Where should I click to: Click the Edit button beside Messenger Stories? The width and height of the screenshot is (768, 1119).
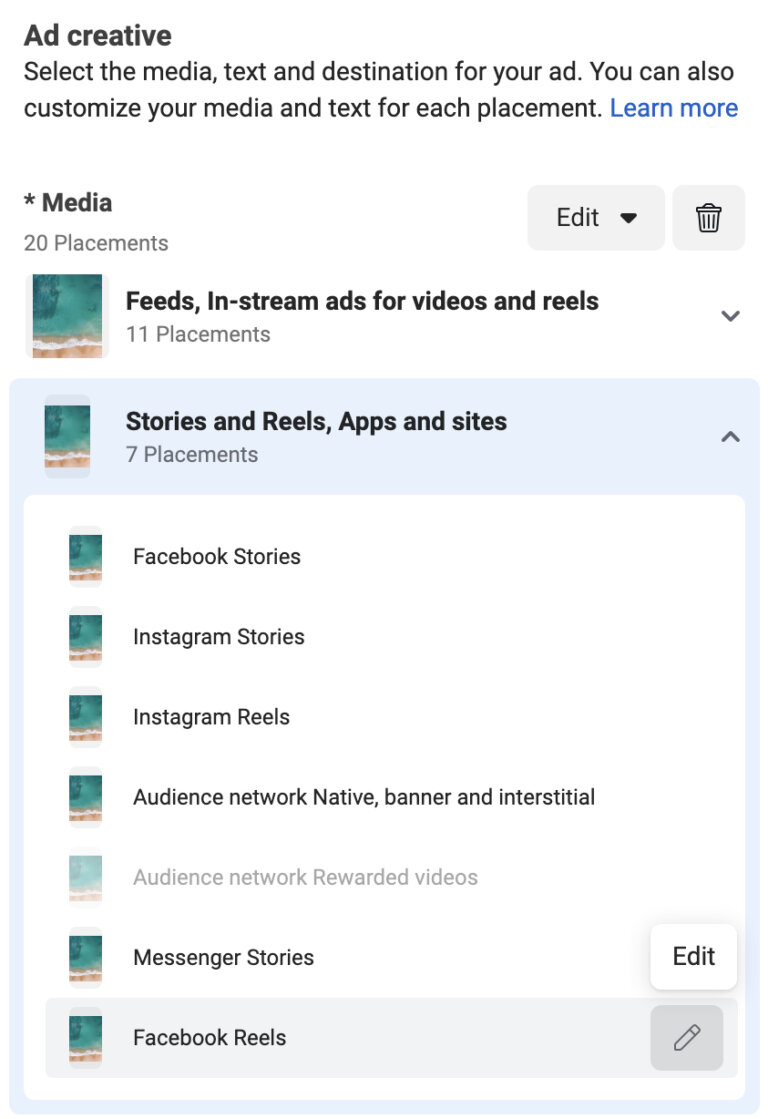coord(693,956)
